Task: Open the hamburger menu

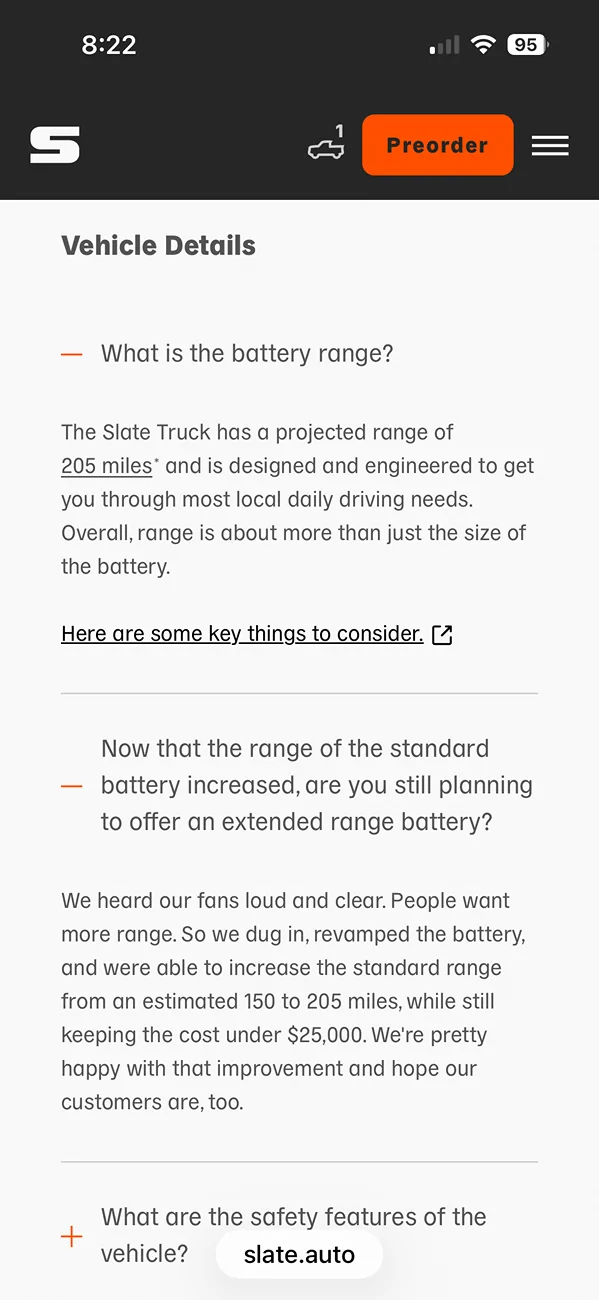Action: pos(550,146)
